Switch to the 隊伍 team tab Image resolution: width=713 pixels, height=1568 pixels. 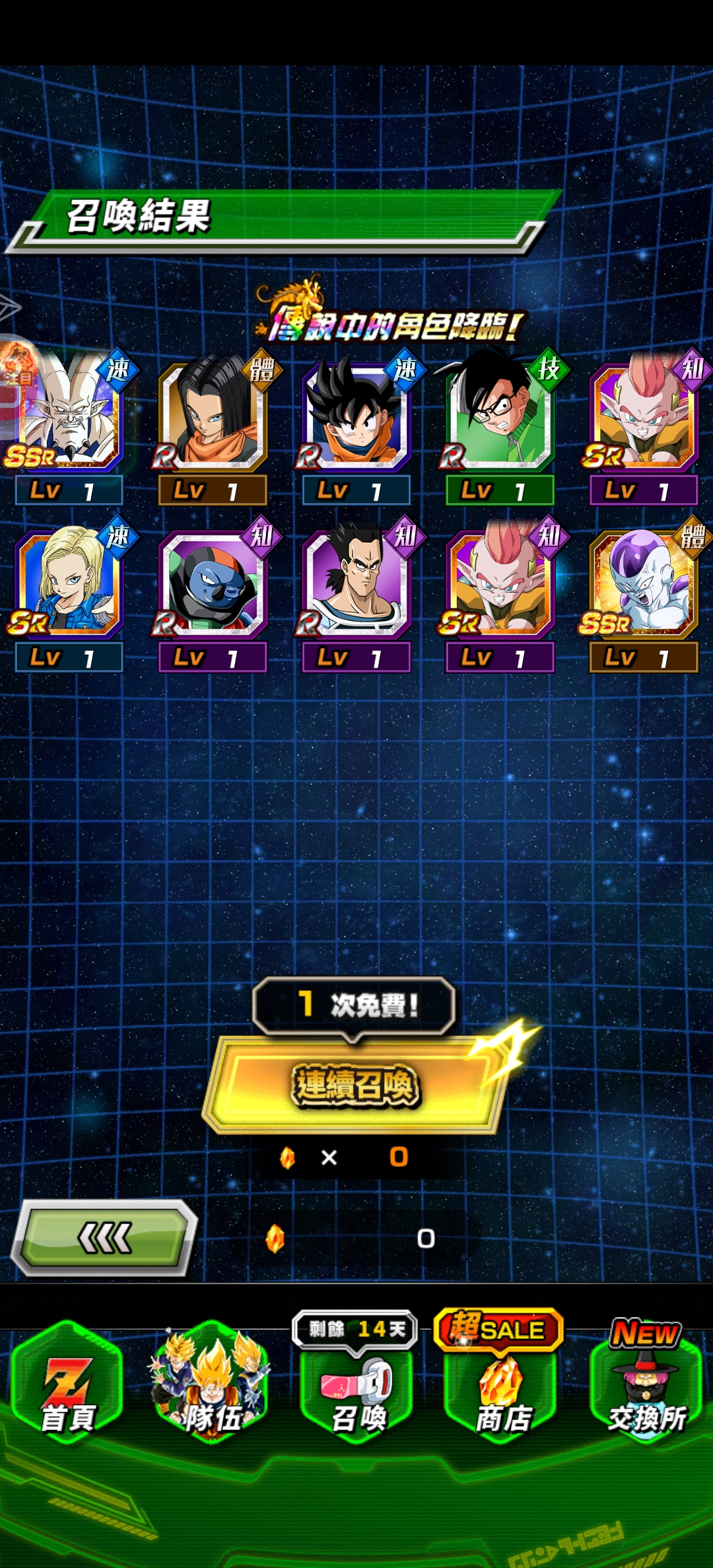pos(211,1387)
